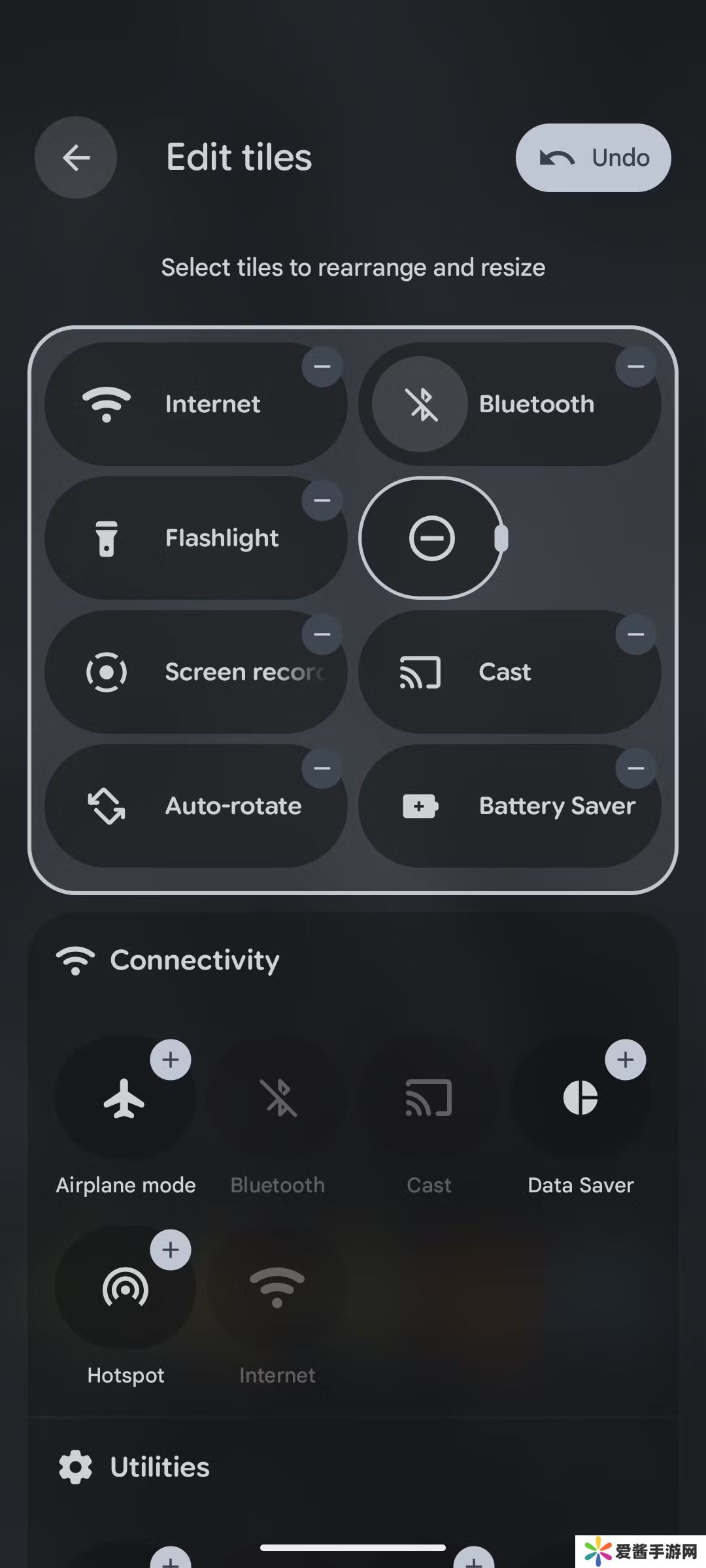Remove the Bluetooth tile
This screenshot has height=1568, width=706.
635,367
